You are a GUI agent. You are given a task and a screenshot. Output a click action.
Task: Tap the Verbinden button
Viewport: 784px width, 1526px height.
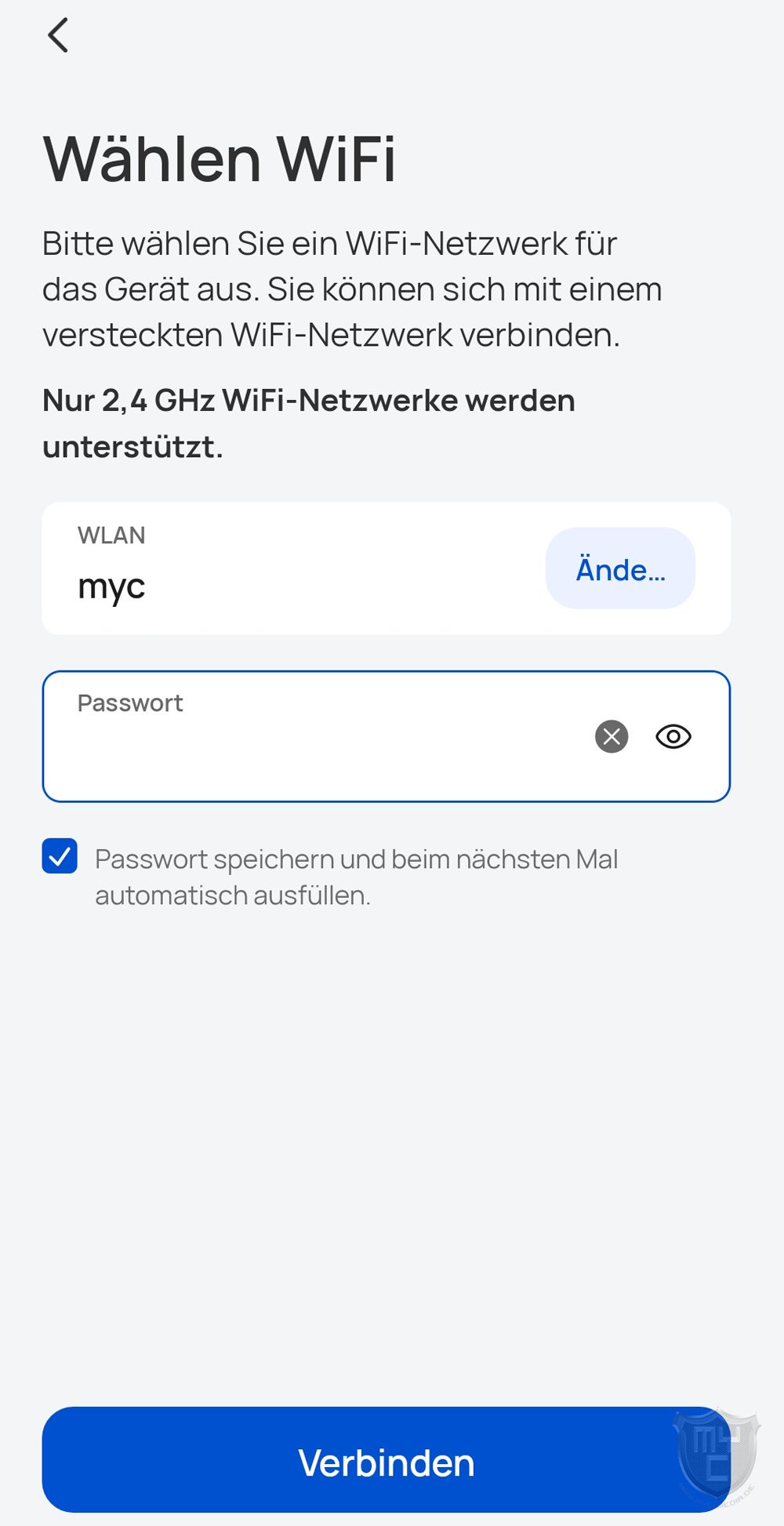[x=386, y=1462]
